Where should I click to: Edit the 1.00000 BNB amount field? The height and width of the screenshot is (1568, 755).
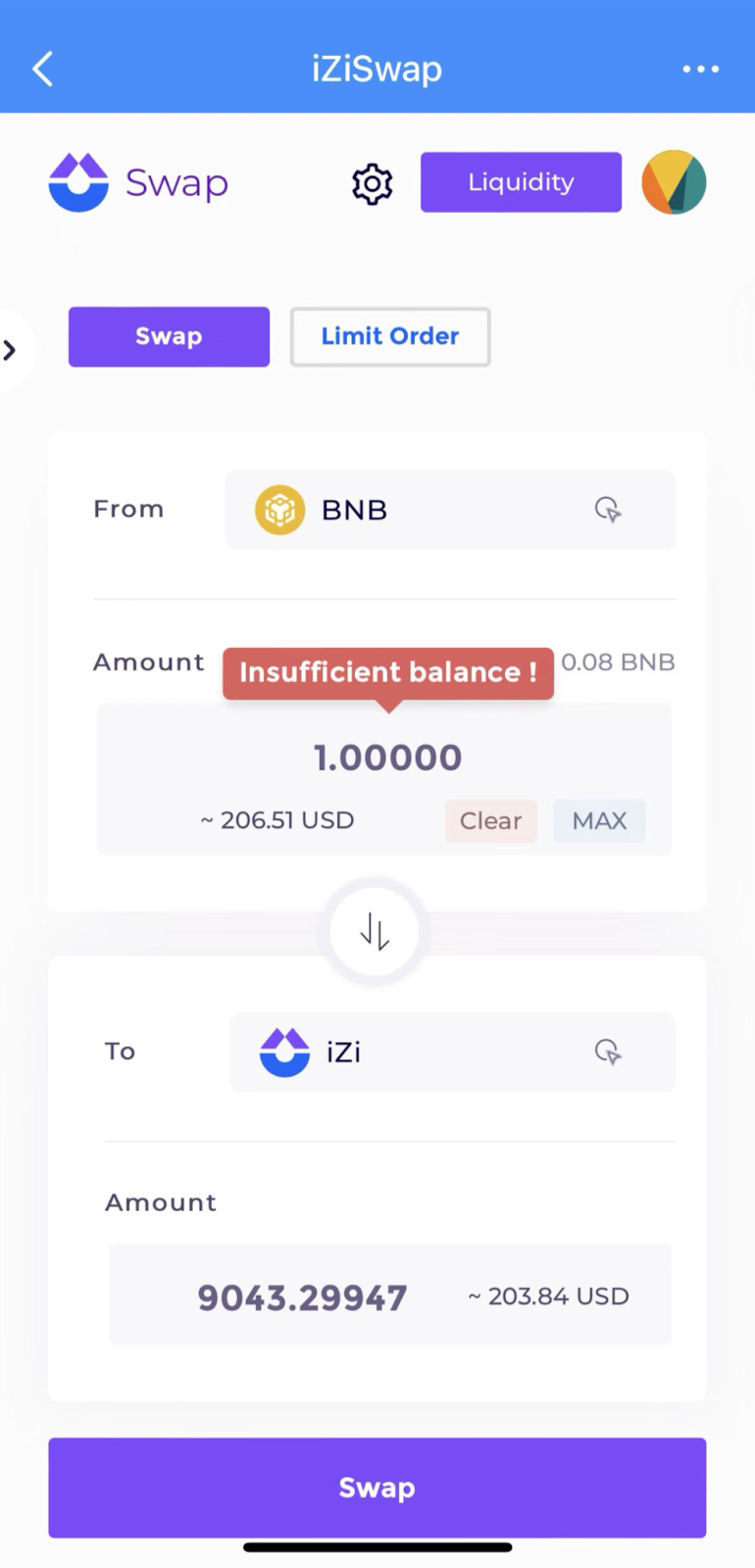pos(387,758)
